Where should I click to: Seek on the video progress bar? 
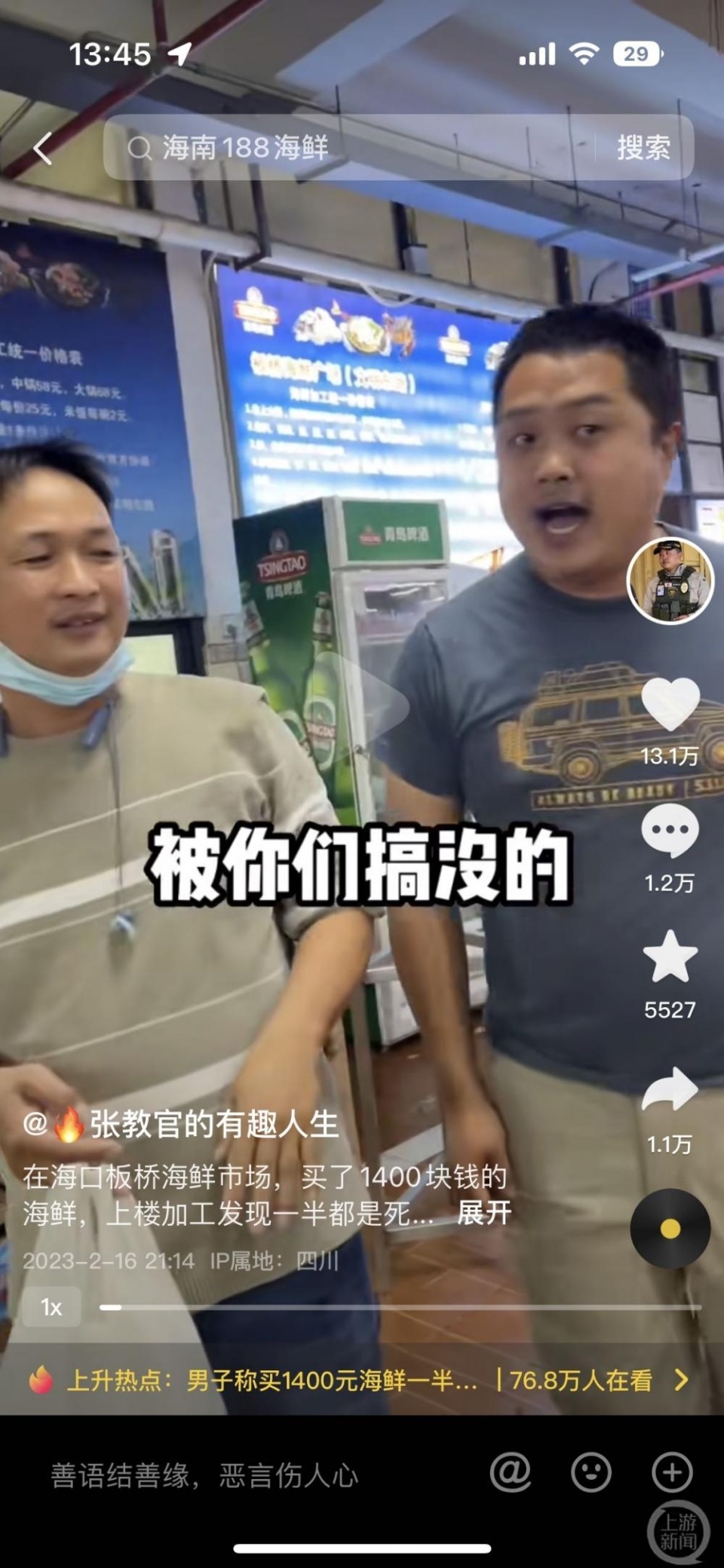pos(400,1307)
